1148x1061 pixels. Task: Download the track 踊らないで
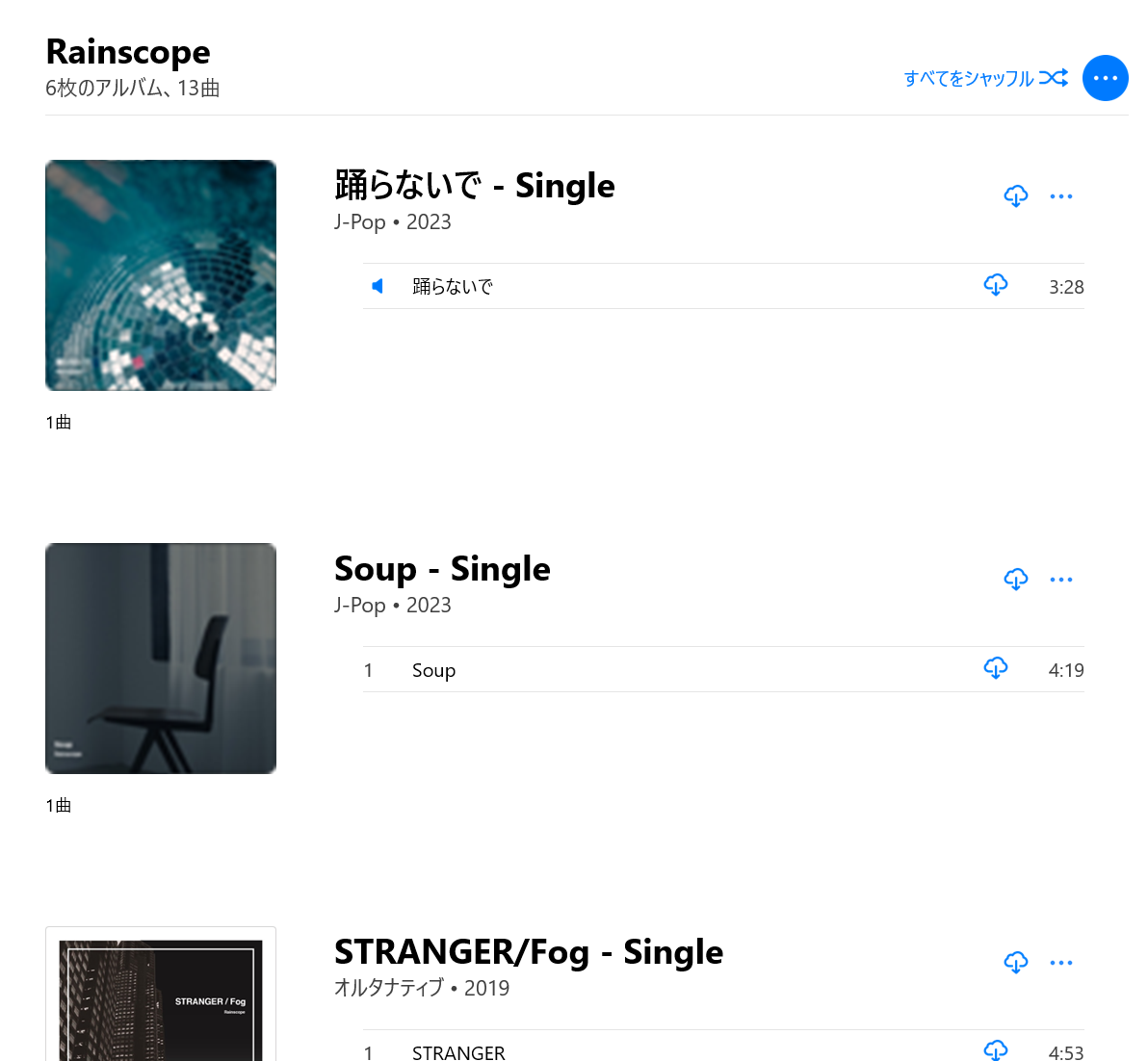tap(995, 285)
